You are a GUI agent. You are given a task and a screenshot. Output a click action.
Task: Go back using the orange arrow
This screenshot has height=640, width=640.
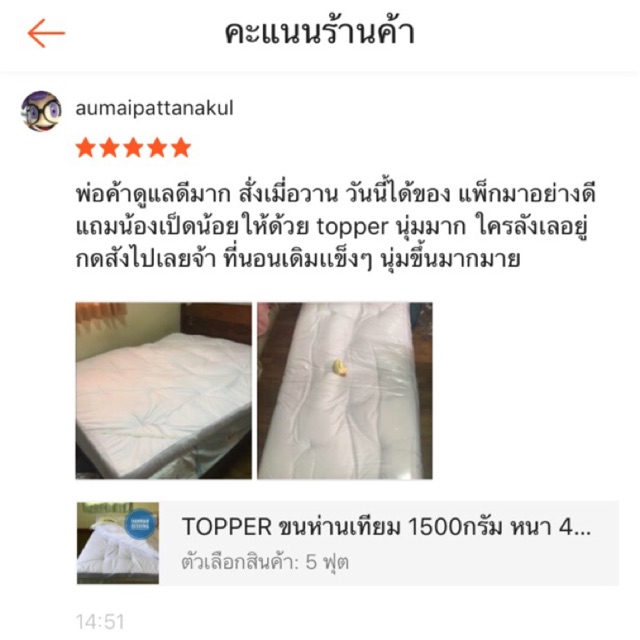coord(46,34)
